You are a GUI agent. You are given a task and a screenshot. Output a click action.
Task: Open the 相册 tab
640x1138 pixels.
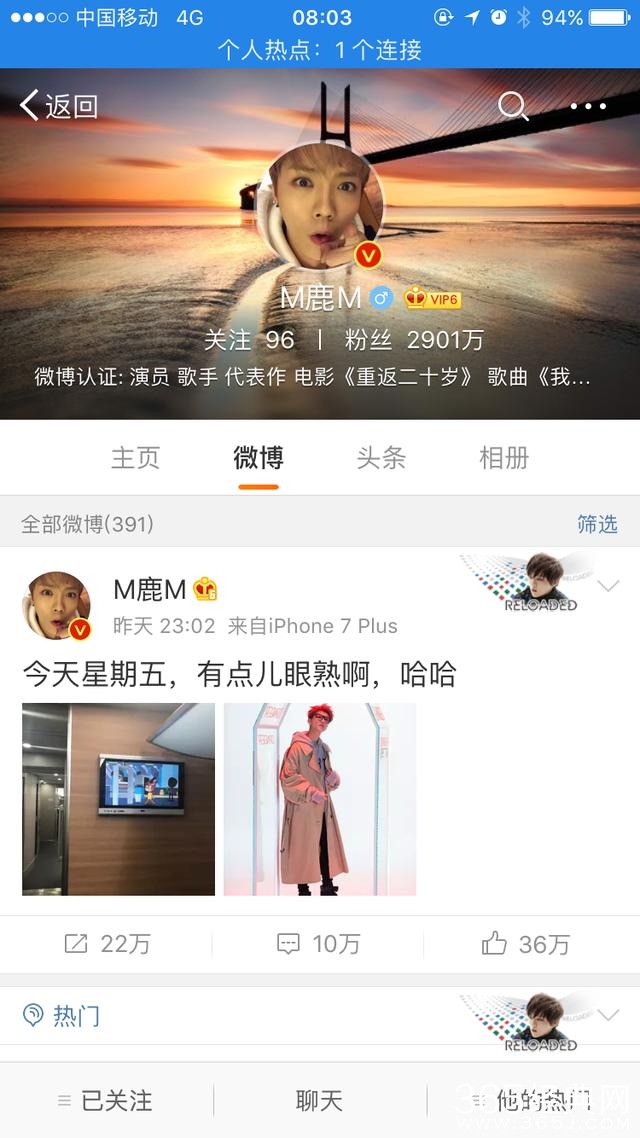[504, 458]
